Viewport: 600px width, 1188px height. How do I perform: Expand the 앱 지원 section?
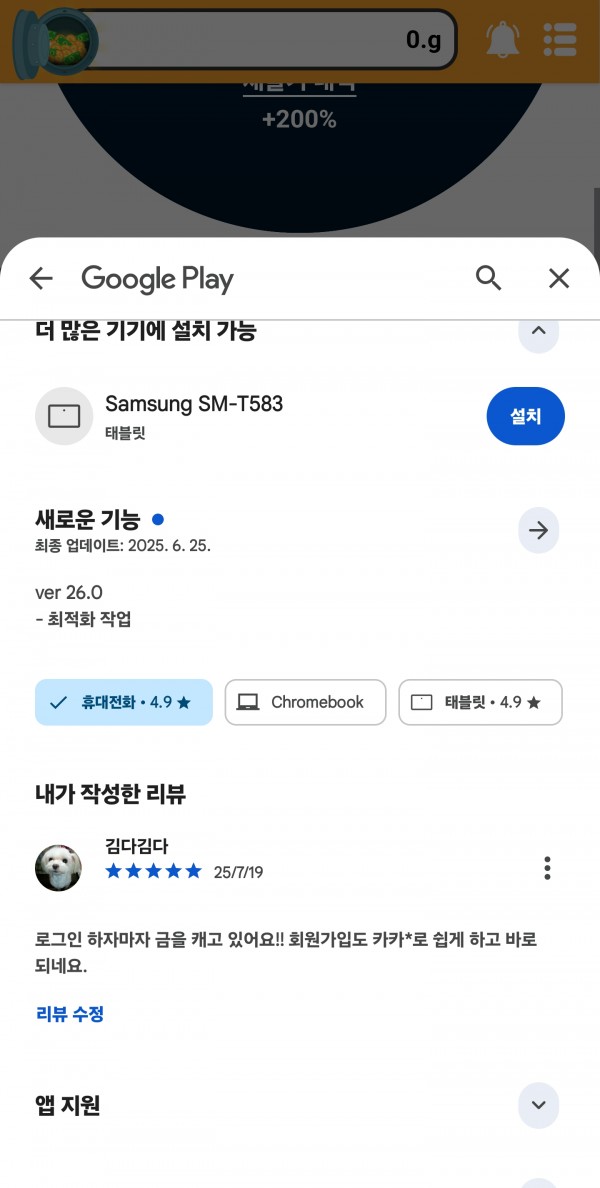coord(539,1105)
